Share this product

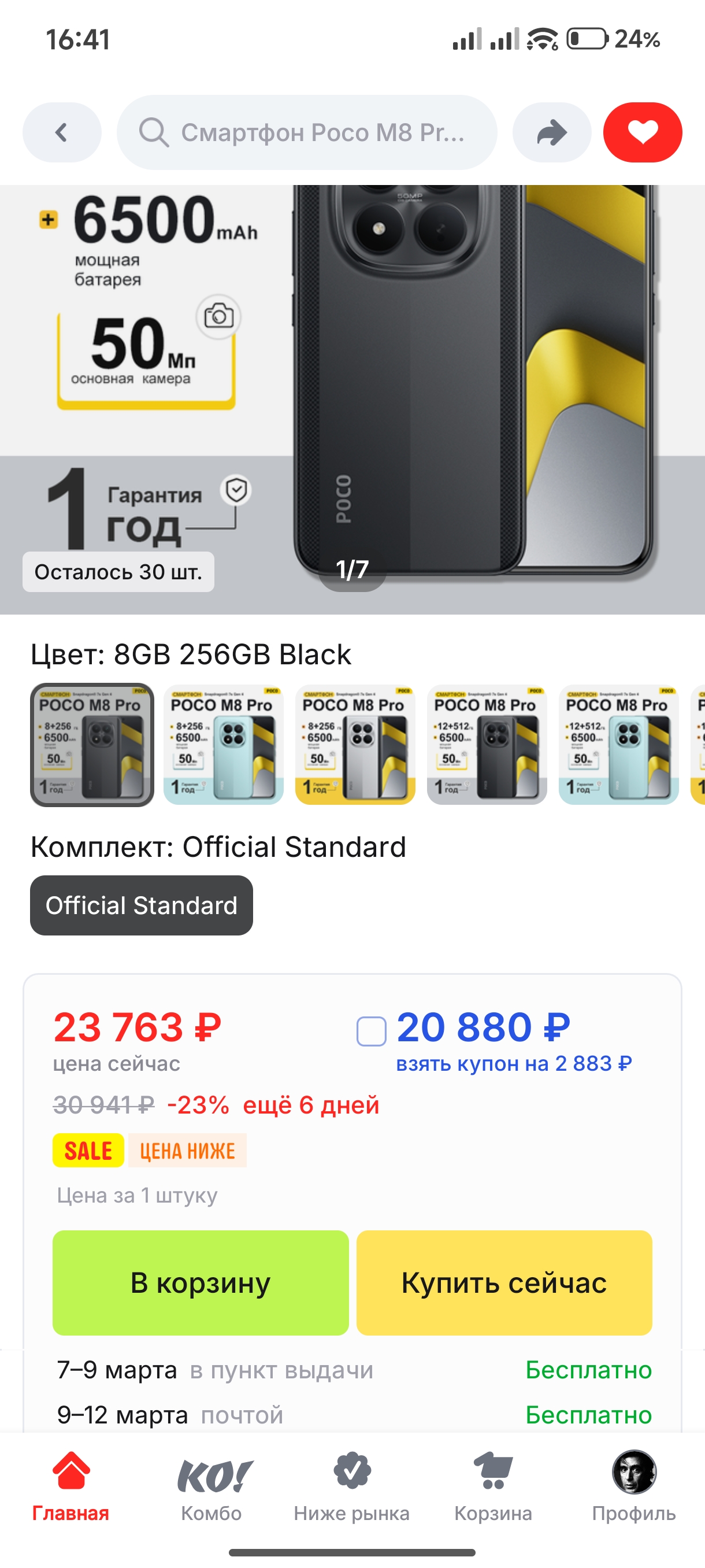[x=551, y=132]
